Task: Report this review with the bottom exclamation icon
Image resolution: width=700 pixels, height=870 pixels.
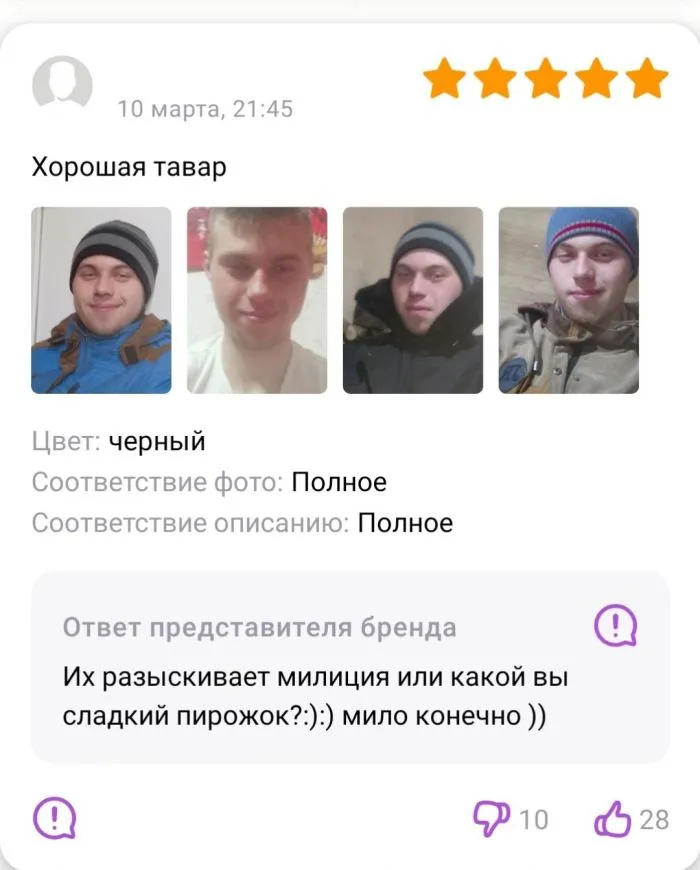Action: tap(54, 819)
